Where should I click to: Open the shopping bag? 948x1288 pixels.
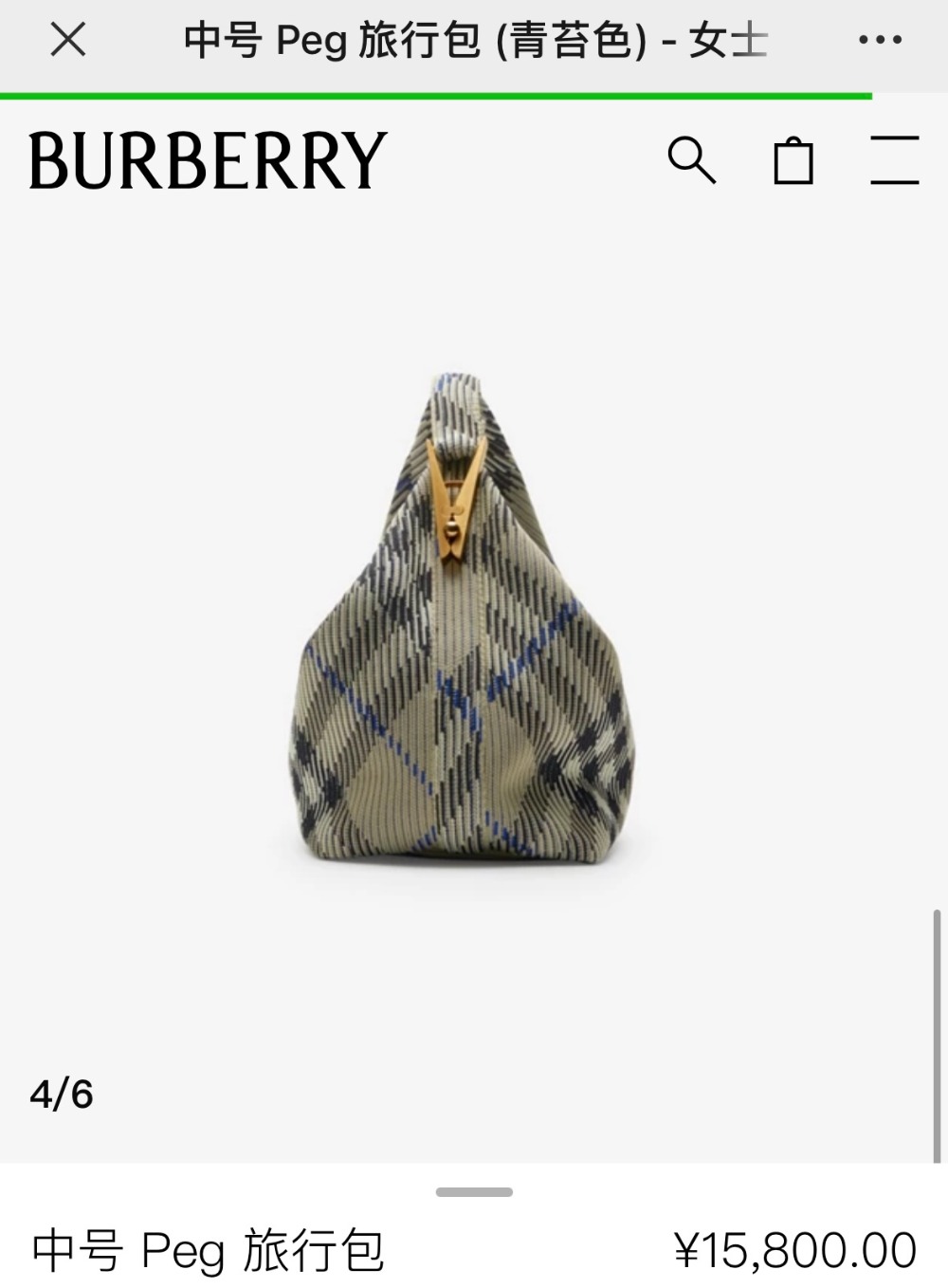point(793,160)
